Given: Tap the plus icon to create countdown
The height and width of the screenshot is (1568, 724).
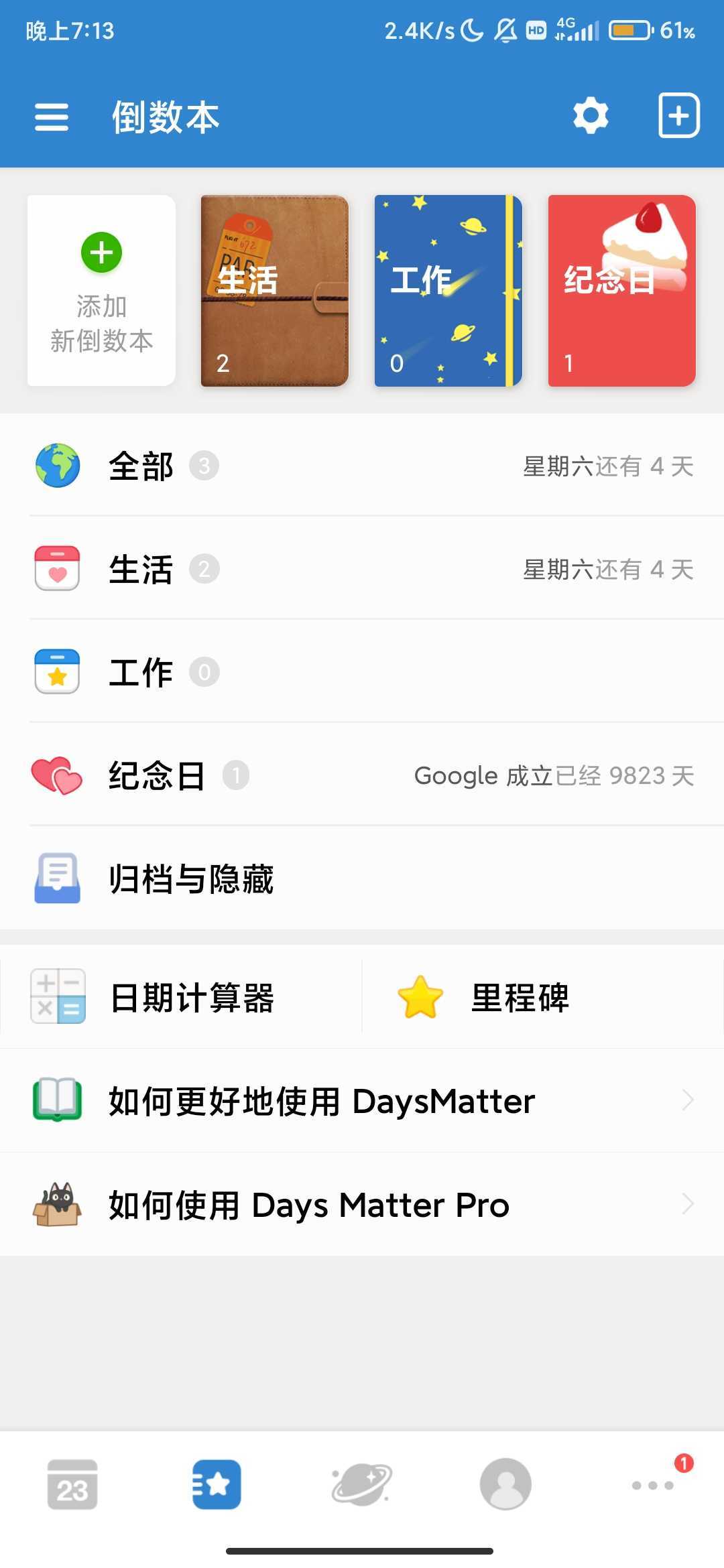Looking at the screenshot, I should point(678,115).
